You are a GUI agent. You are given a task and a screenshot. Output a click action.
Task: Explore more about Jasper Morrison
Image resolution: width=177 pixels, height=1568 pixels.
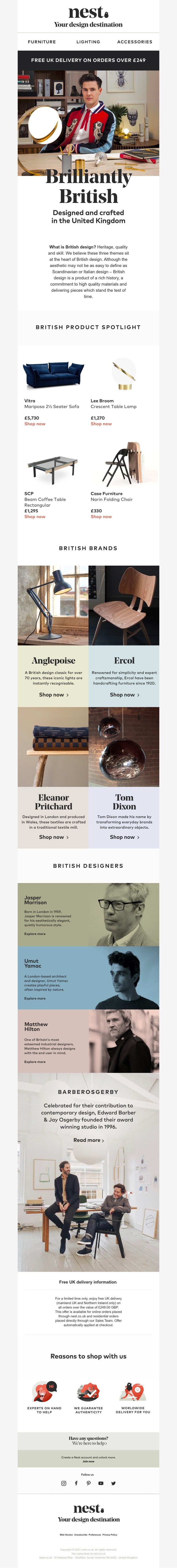coord(35,934)
